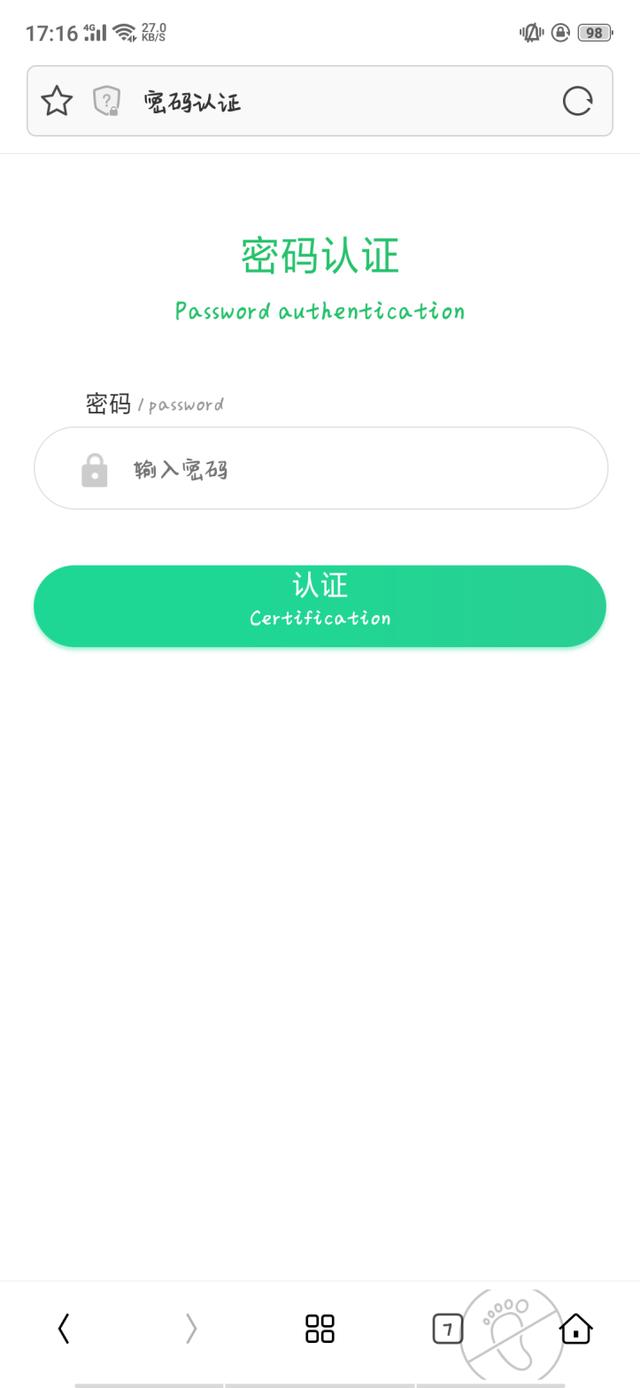Open the site security shield info
Image resolution: width=640 pixels, height=1388 pixels.
coord(107,100)
